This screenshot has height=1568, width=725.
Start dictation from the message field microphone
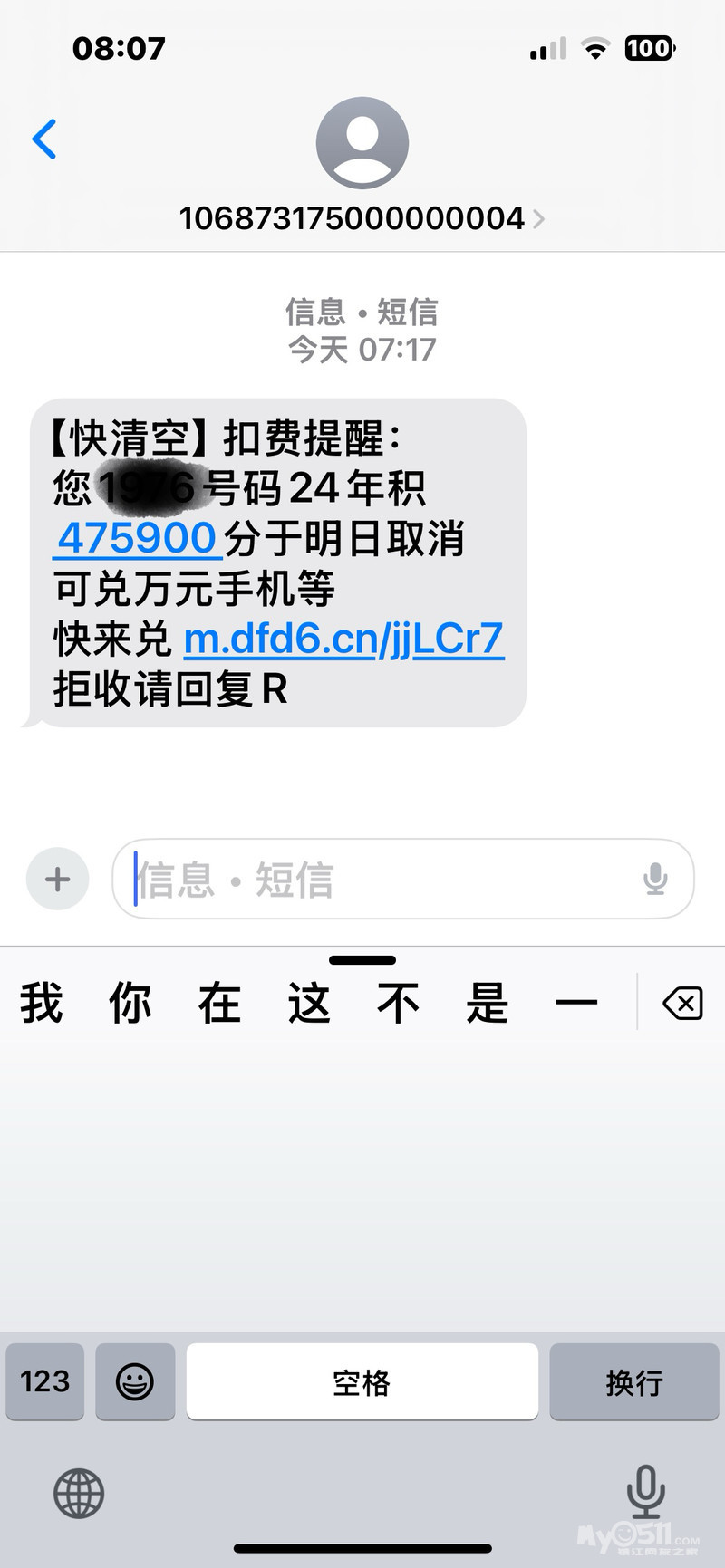click(x=655, y=879)
